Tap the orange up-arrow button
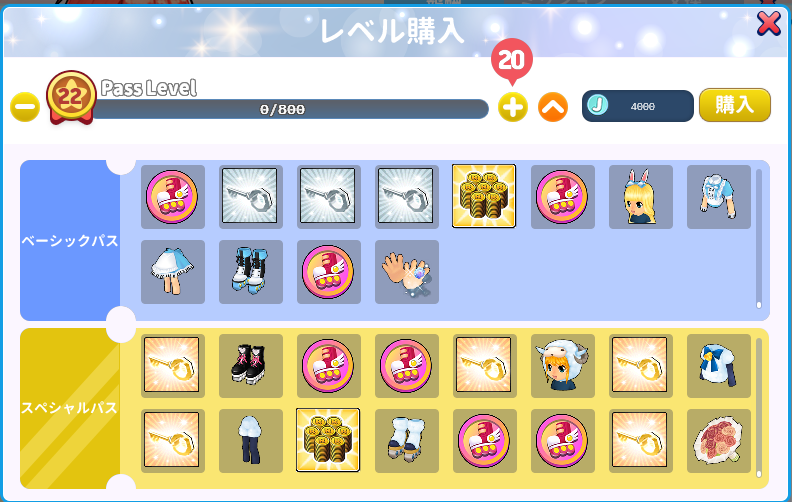This screenshot has width=792, height=502. pyautogui.click(x=553, y=107)
